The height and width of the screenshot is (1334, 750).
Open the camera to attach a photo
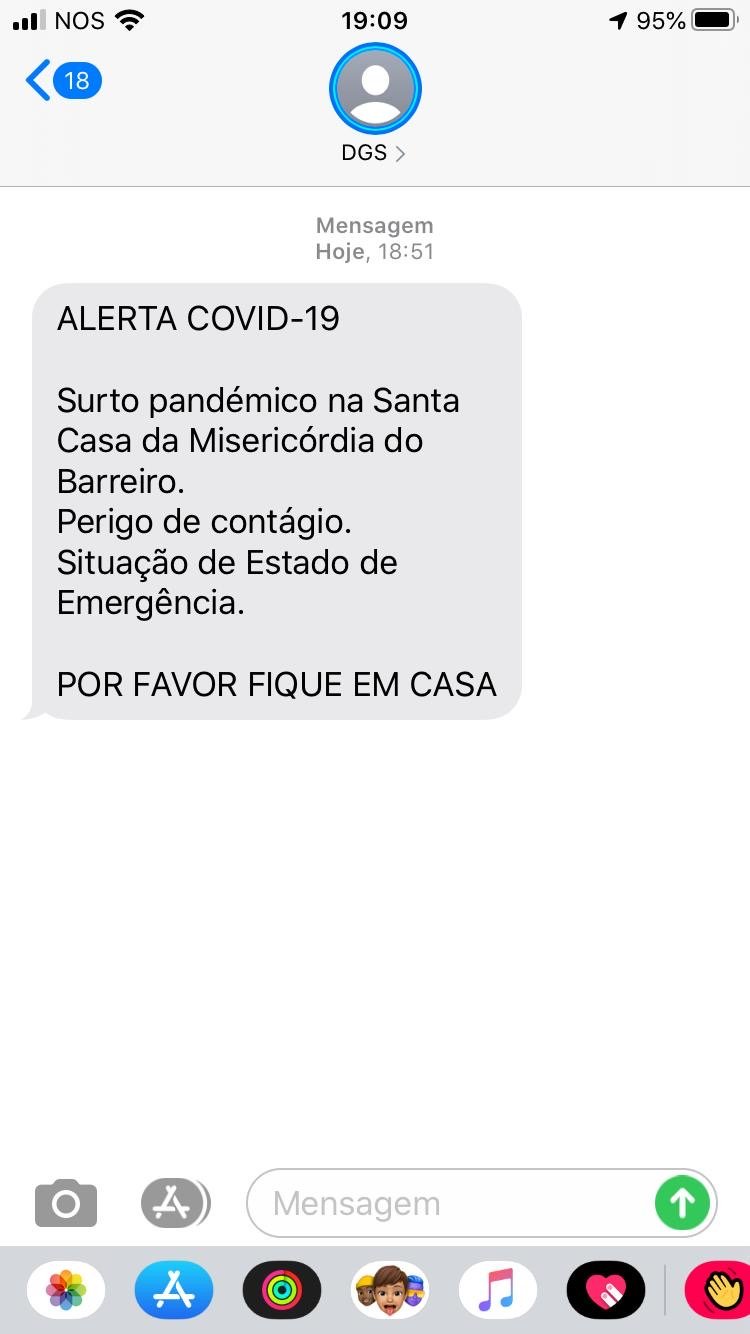tap(66, 1202)
